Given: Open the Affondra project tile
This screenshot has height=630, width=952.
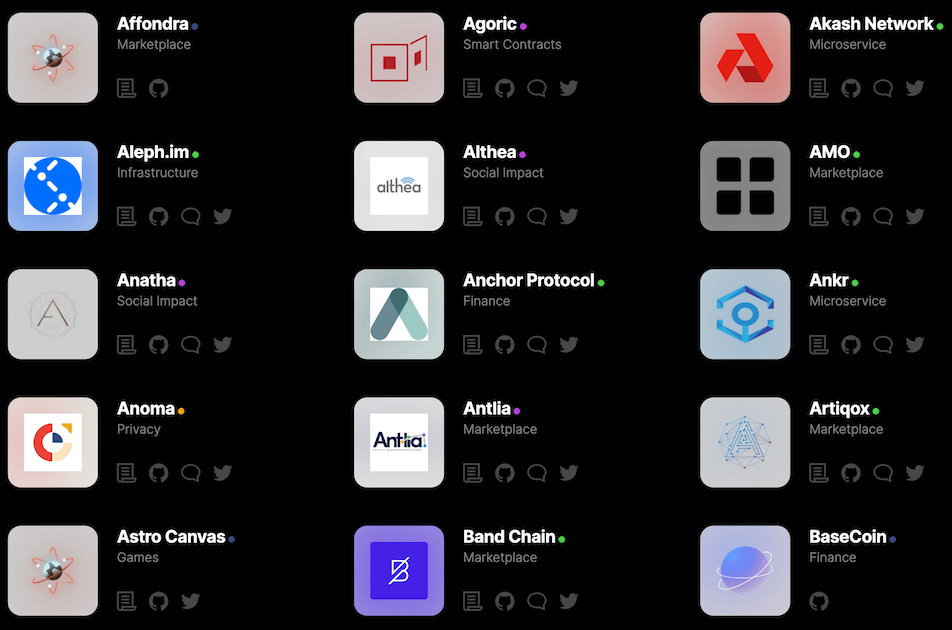Looking at the screenshot, I should [53, 58].
